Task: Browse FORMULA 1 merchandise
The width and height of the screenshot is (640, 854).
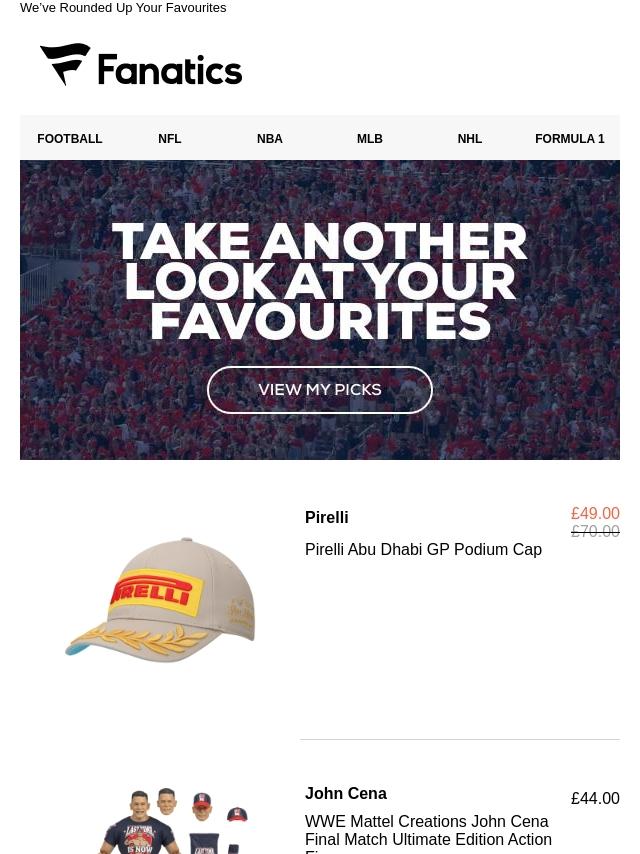Action: 569,139
